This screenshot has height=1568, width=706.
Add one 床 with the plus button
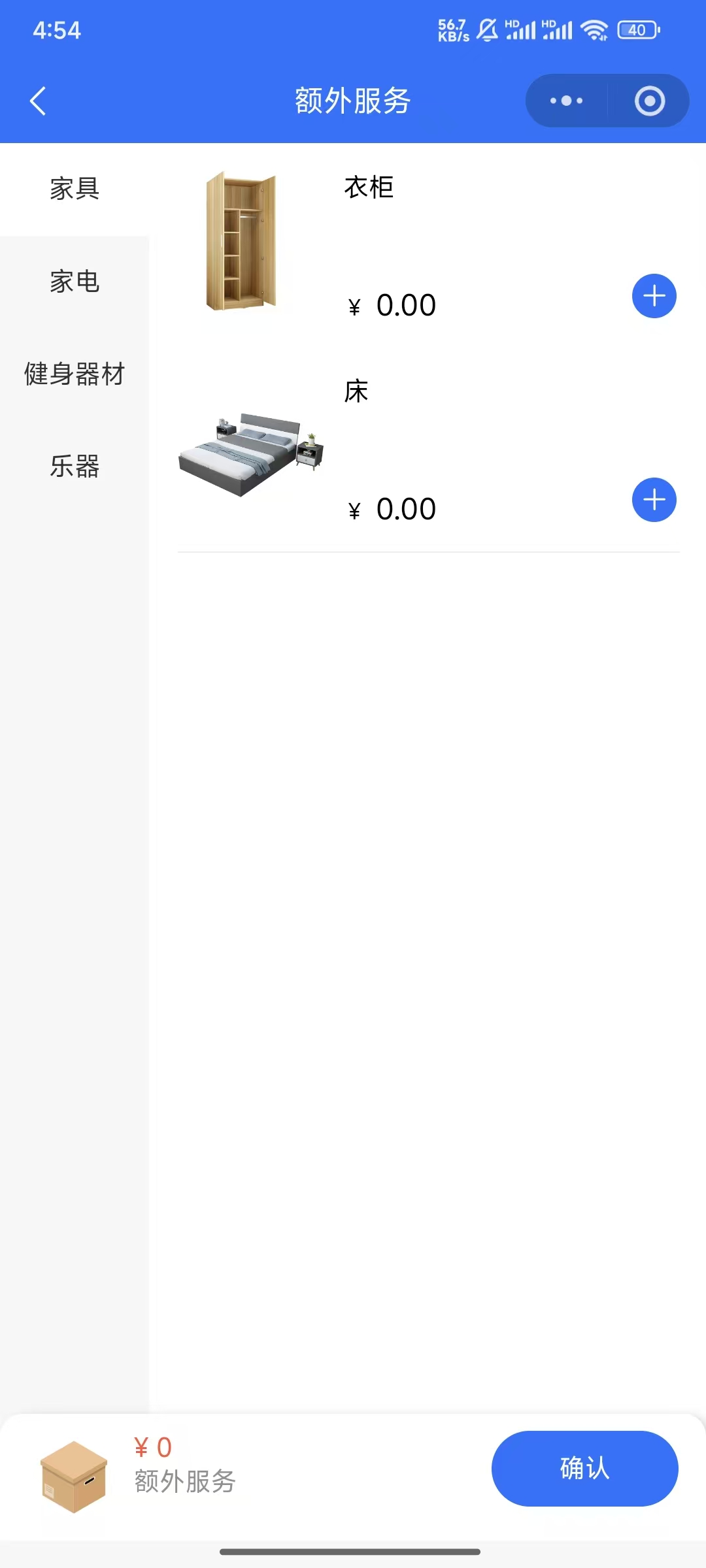654,500
